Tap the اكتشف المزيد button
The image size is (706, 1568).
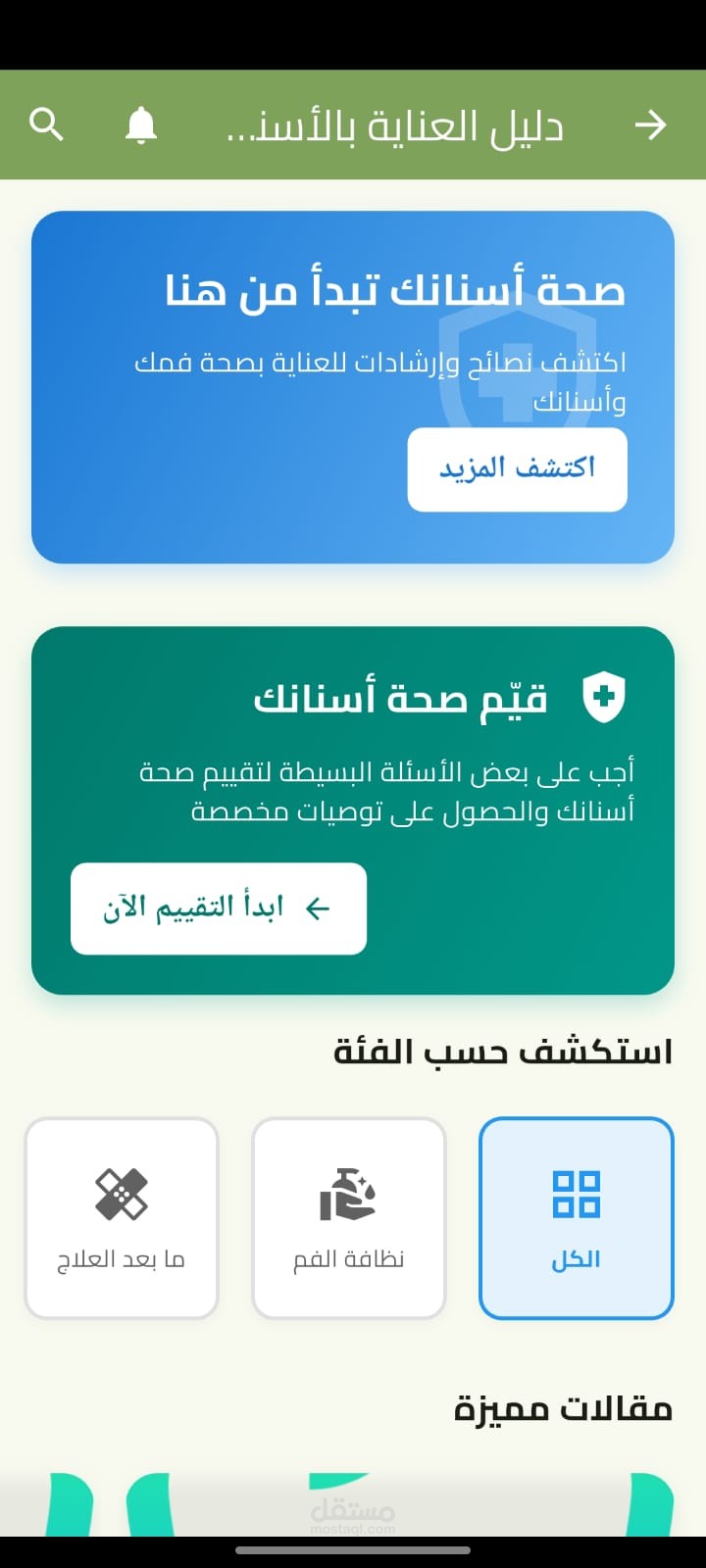(517, 468)
